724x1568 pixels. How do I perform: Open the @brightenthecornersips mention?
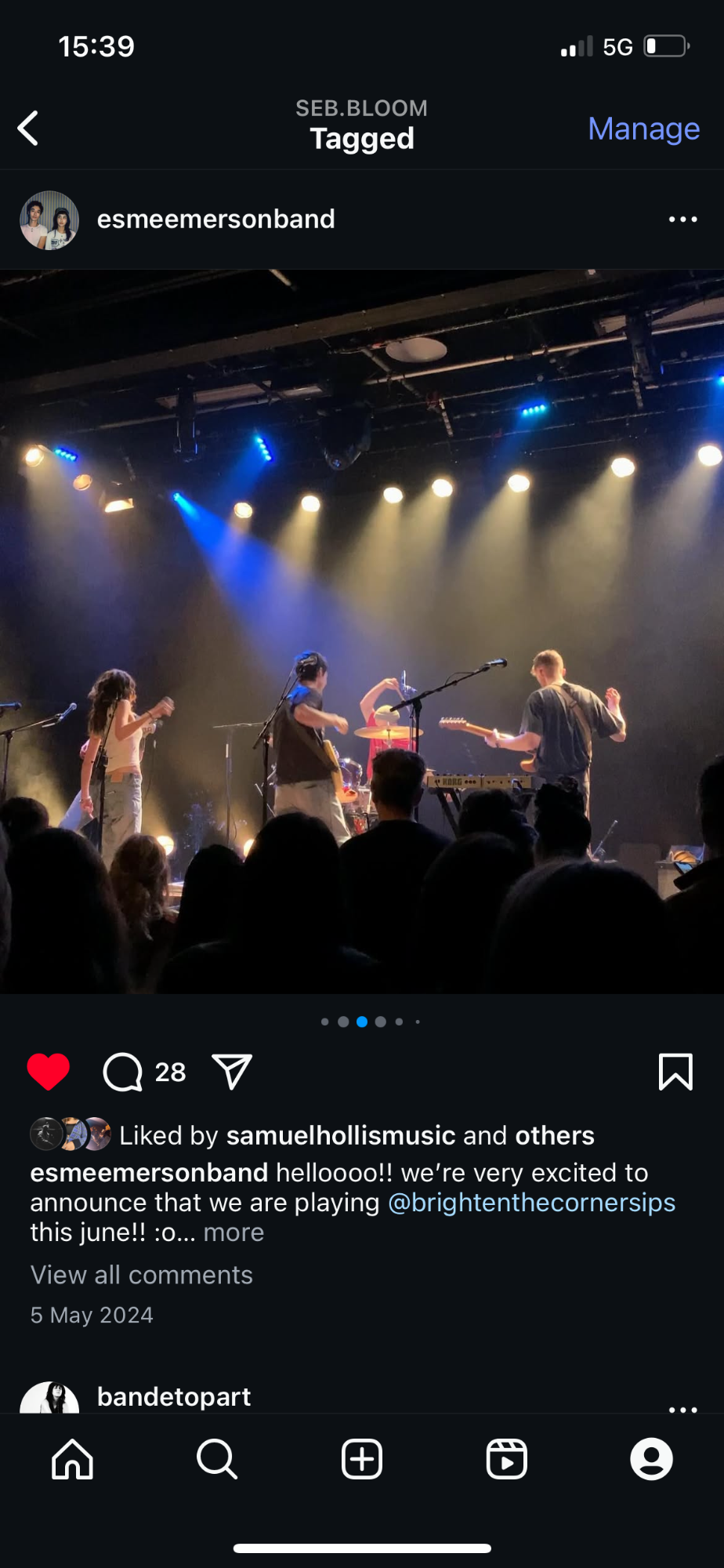coord(531,1203)
